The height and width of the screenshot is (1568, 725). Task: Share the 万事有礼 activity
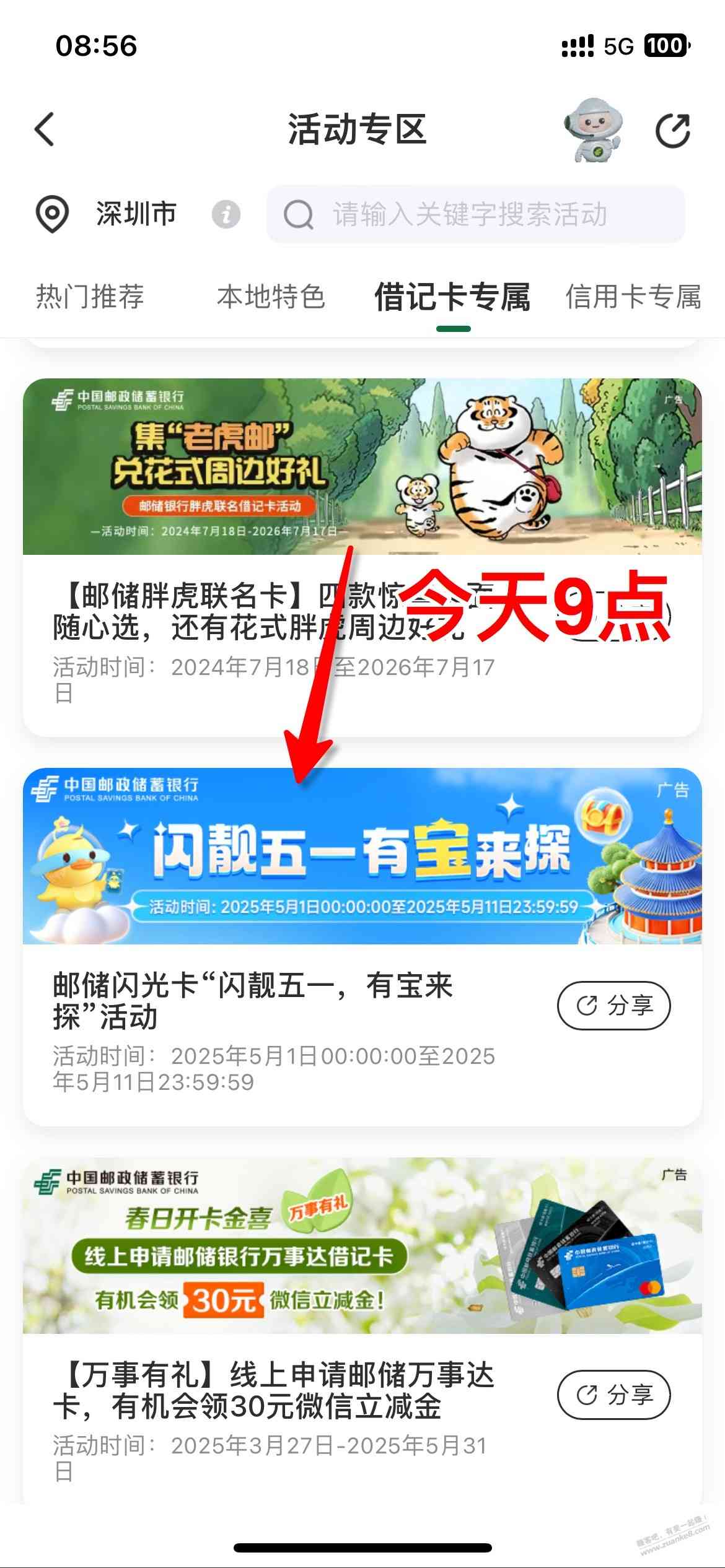point(613,1395)
